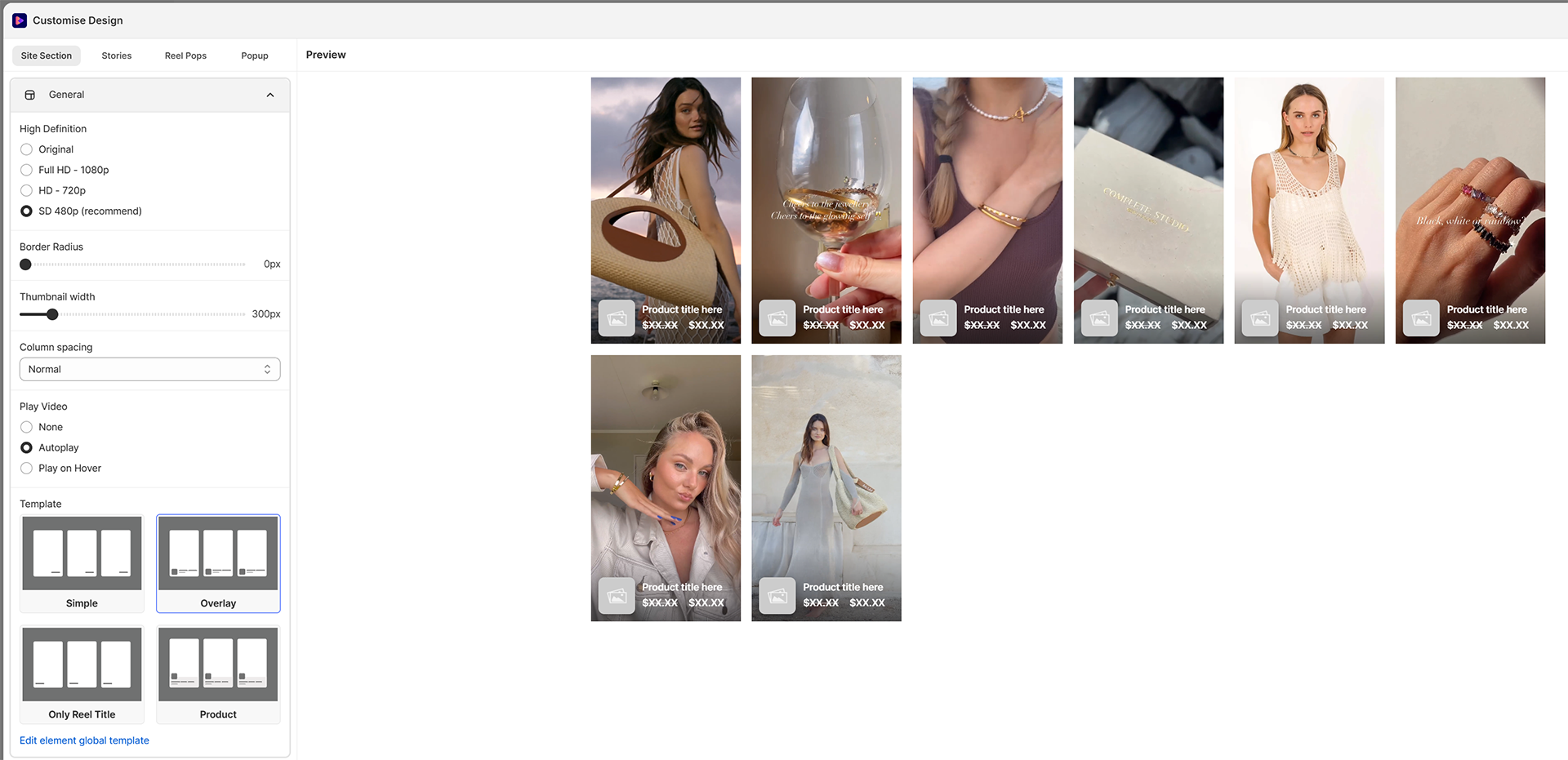1568x760 pixels.
Task: Choose HD - 720p quality
Action: [x=27, y=190]
